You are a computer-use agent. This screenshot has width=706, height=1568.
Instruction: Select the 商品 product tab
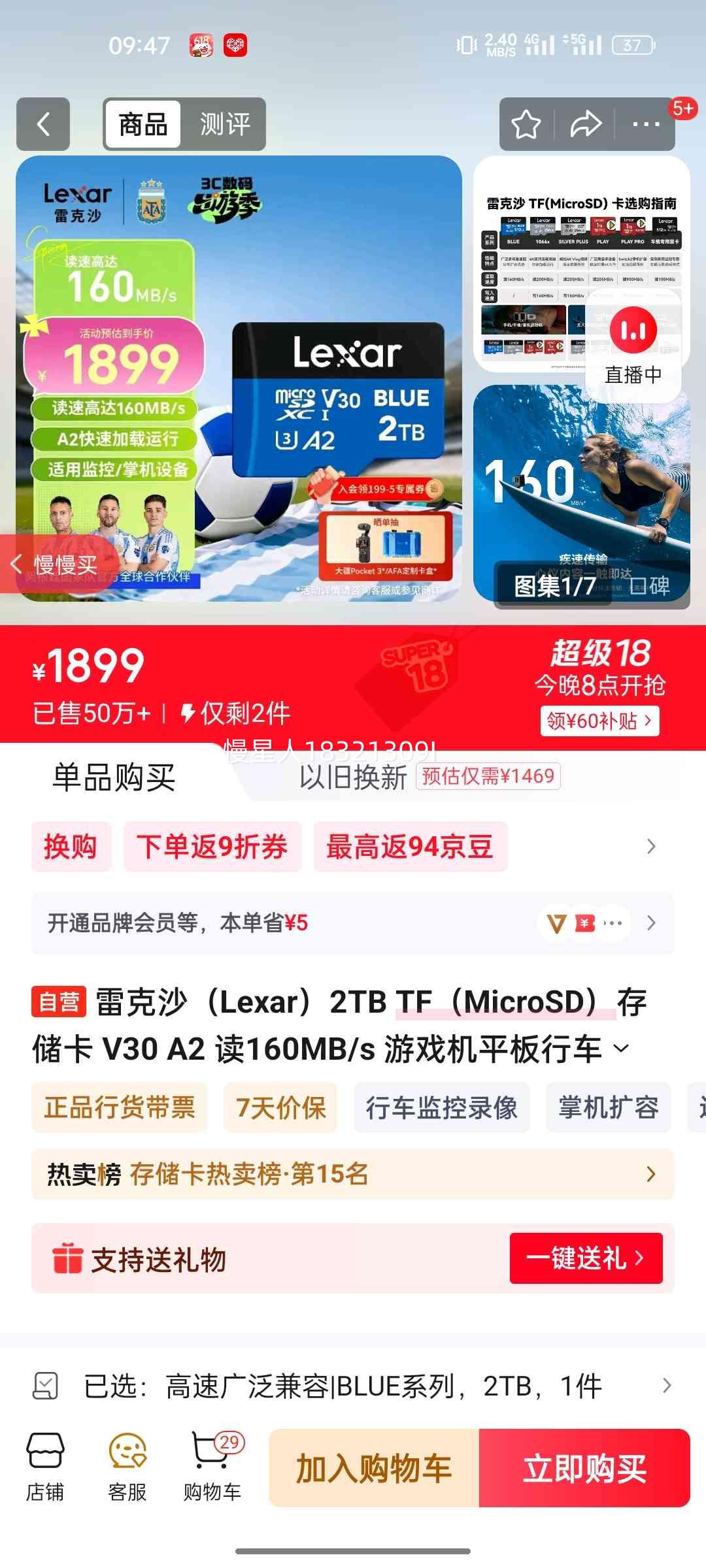click(x=144, y=124)
